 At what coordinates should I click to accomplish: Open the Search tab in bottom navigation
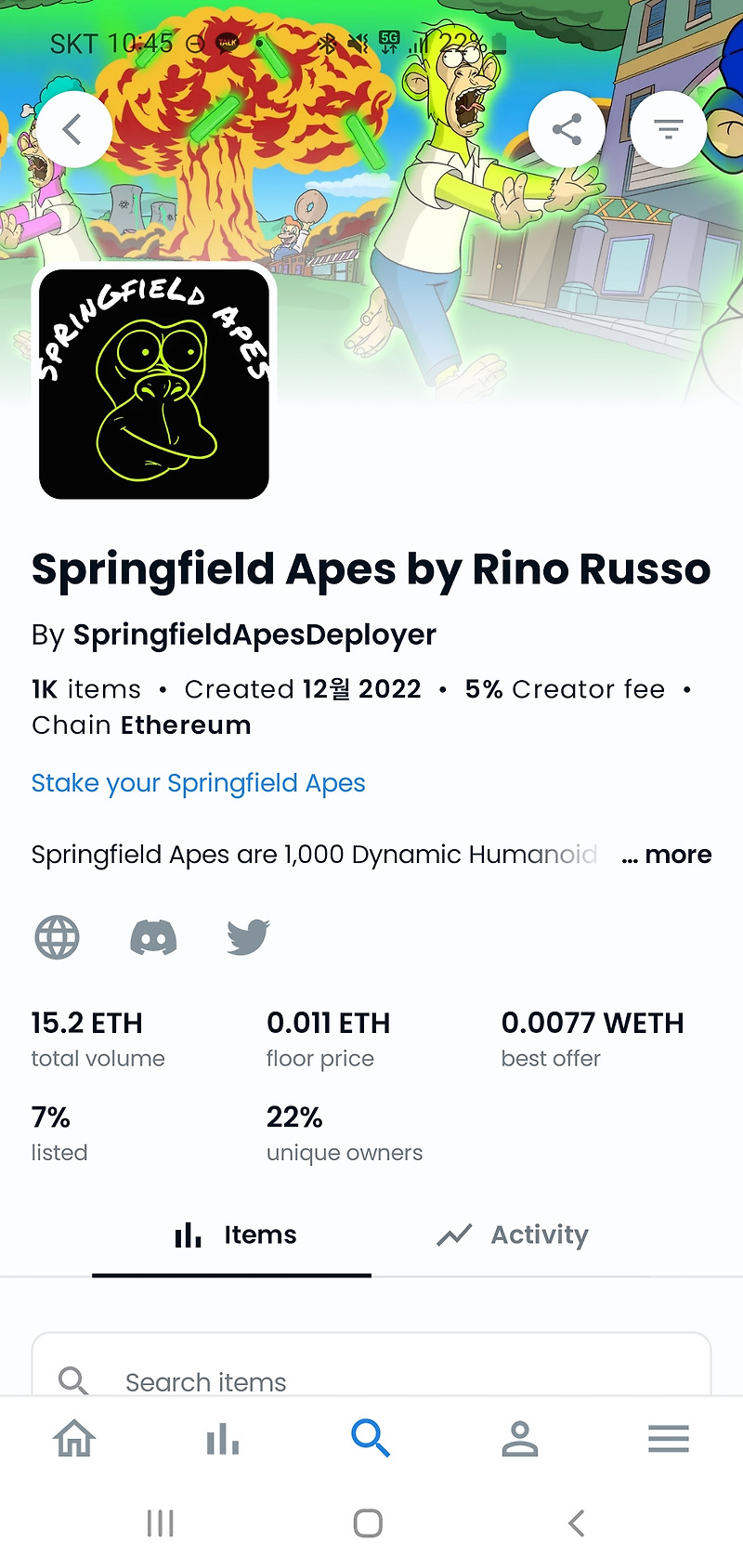click(x=371, y=1438)
